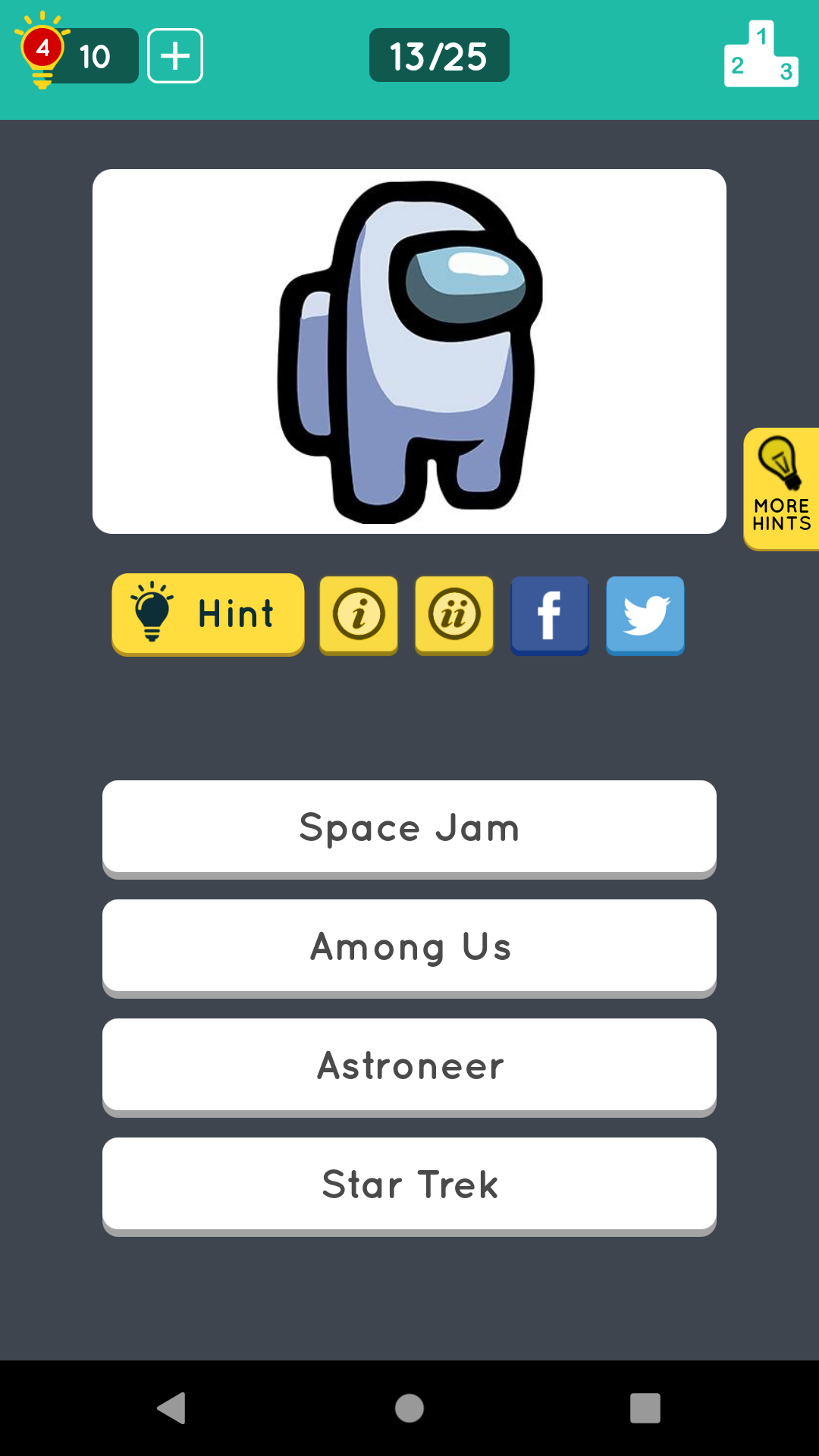
Task: Go back with the system back button
Action: click(x=172, y=1408)
